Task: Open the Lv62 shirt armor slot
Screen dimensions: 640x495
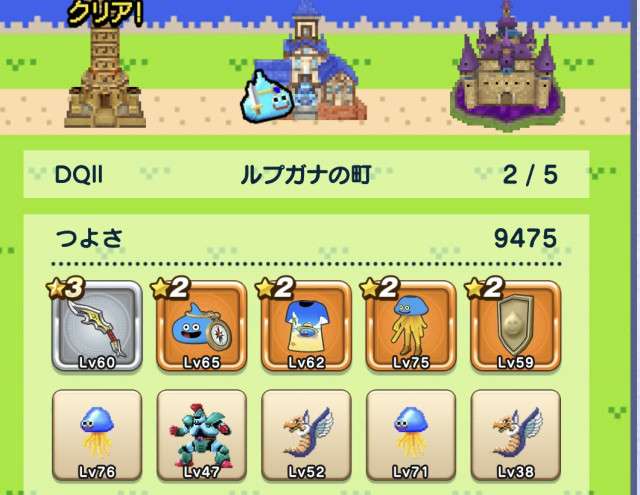Action: click(306, 327)
